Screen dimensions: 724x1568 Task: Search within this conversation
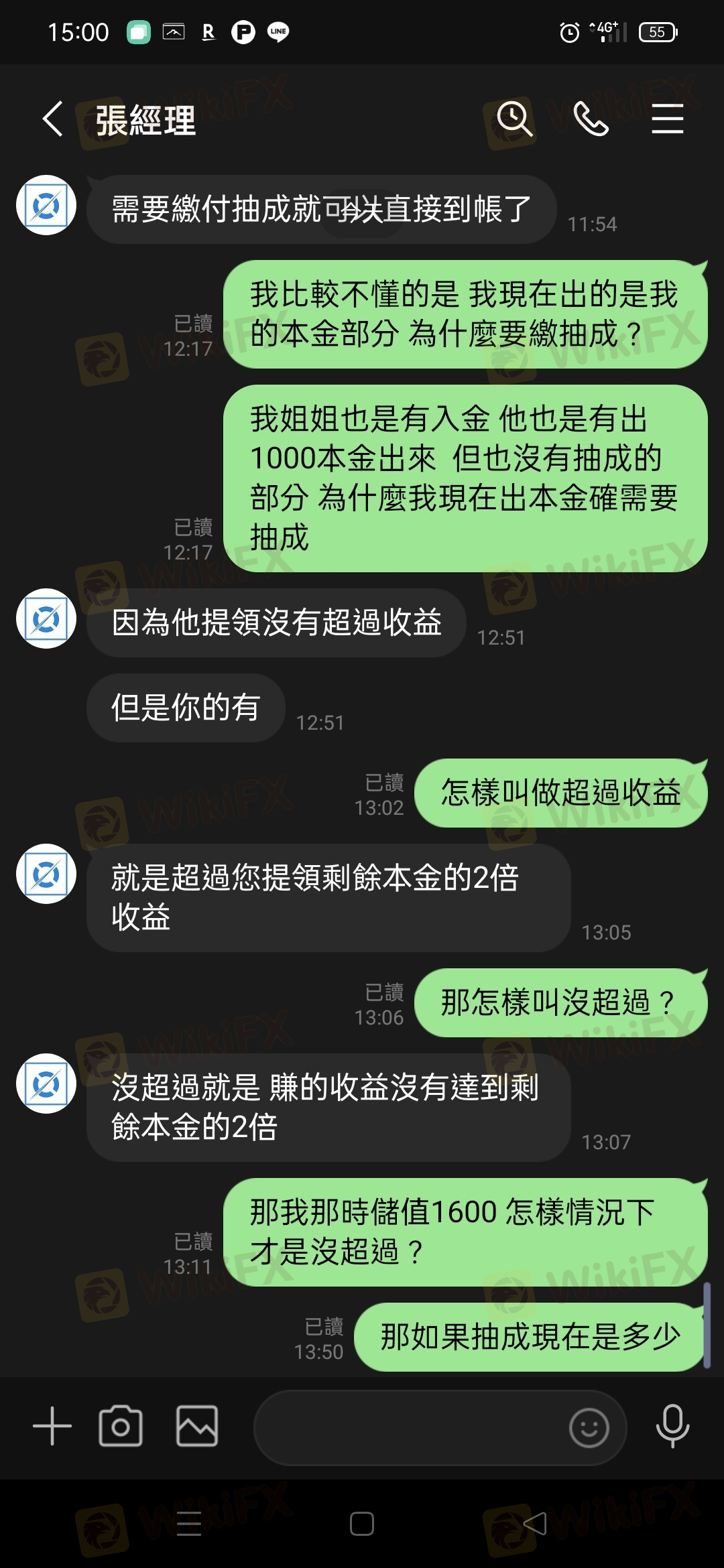point(514,119)
